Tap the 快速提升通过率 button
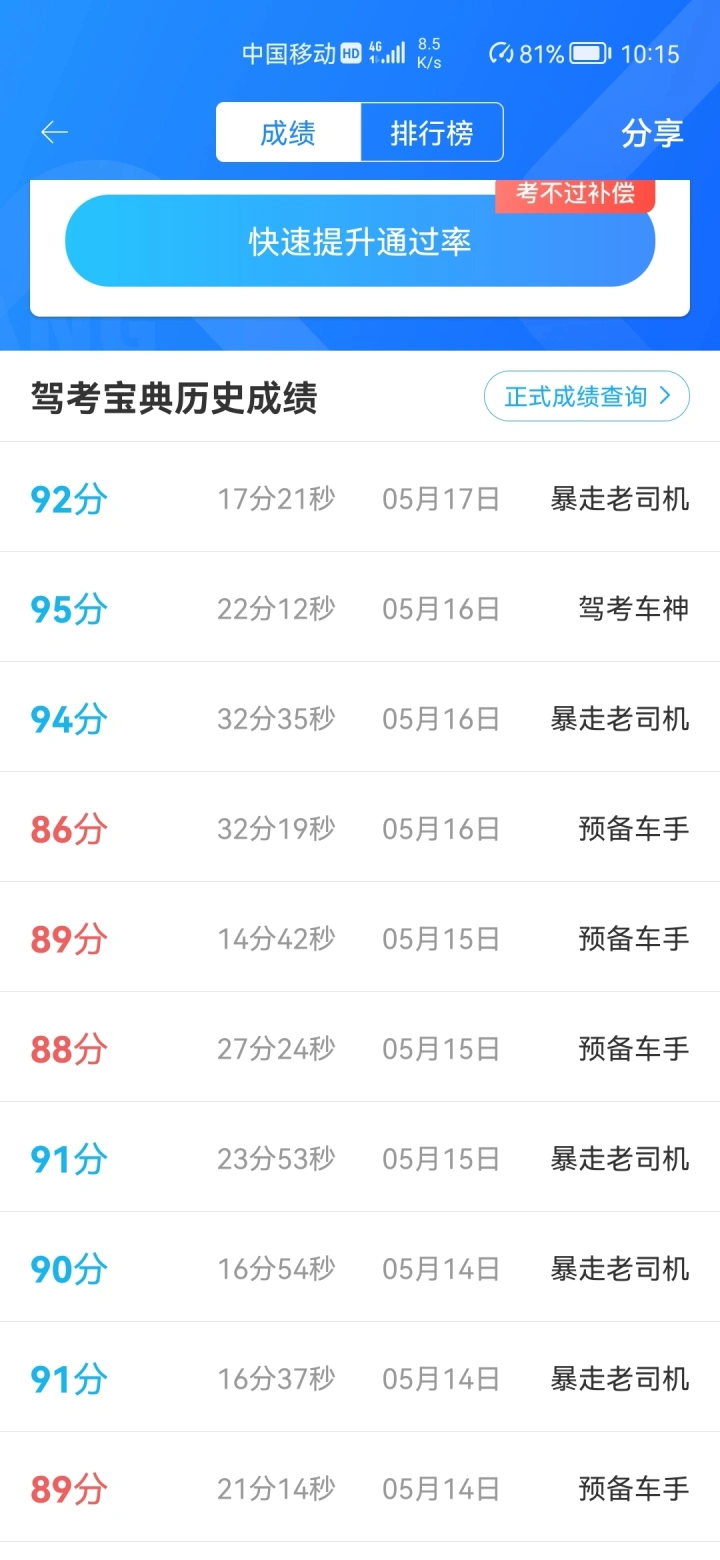720x1560 pixels. (x=360, y=242)
